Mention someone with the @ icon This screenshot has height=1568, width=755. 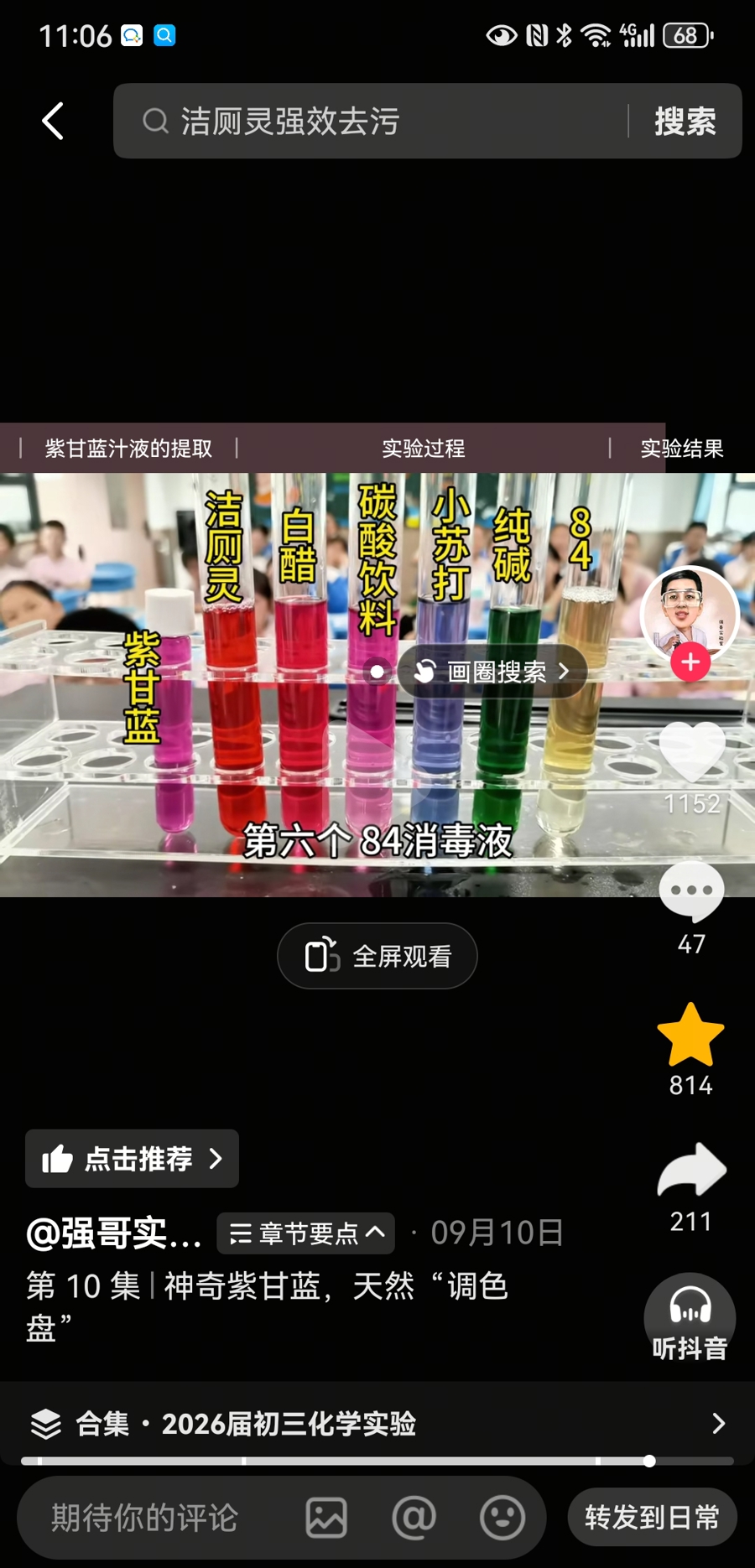point(414,1518)
